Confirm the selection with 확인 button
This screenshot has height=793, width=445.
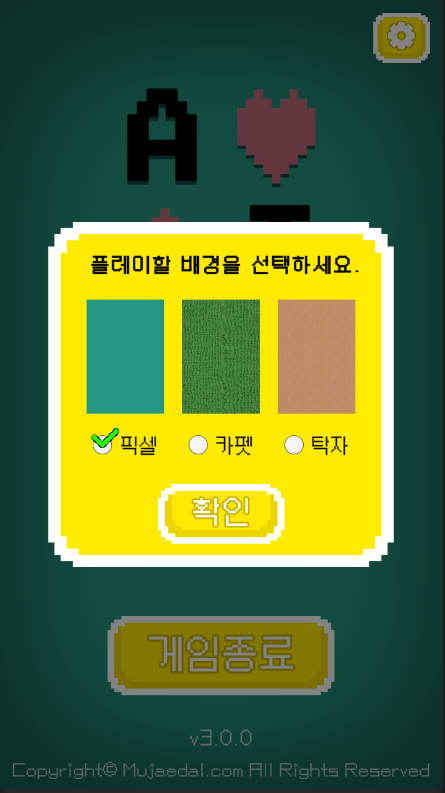click(221, 514)
